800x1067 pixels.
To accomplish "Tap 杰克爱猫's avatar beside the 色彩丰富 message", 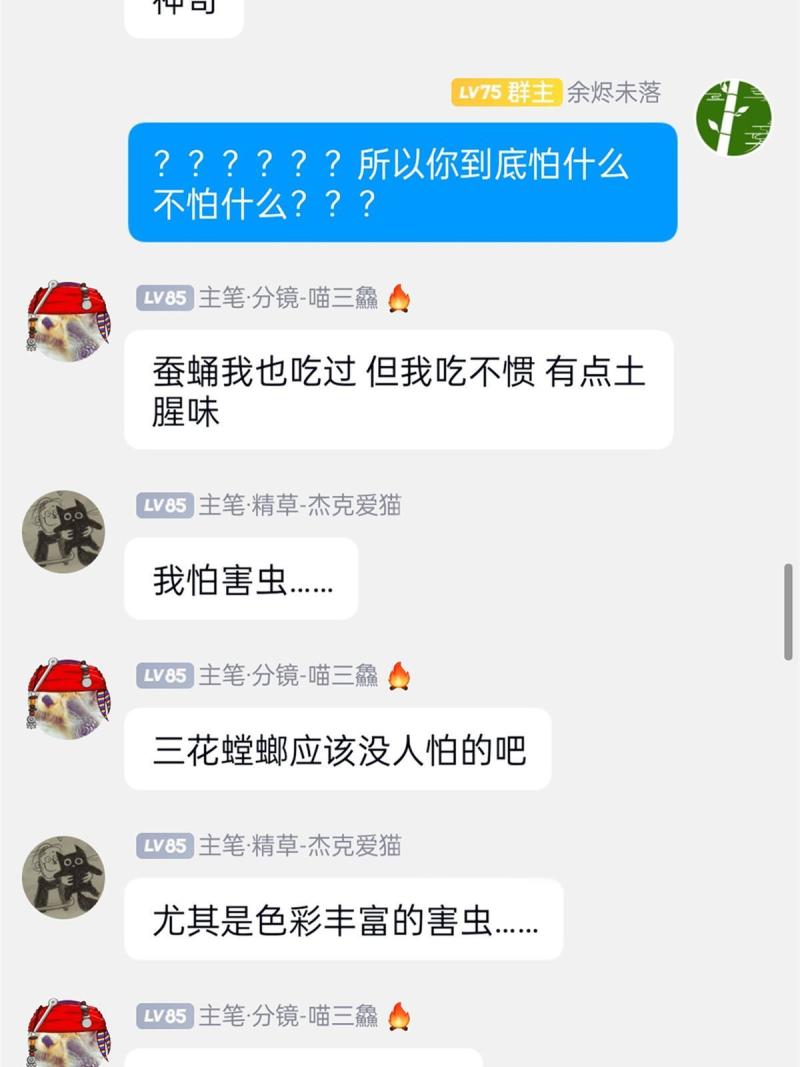I will [x=63, y=876].
